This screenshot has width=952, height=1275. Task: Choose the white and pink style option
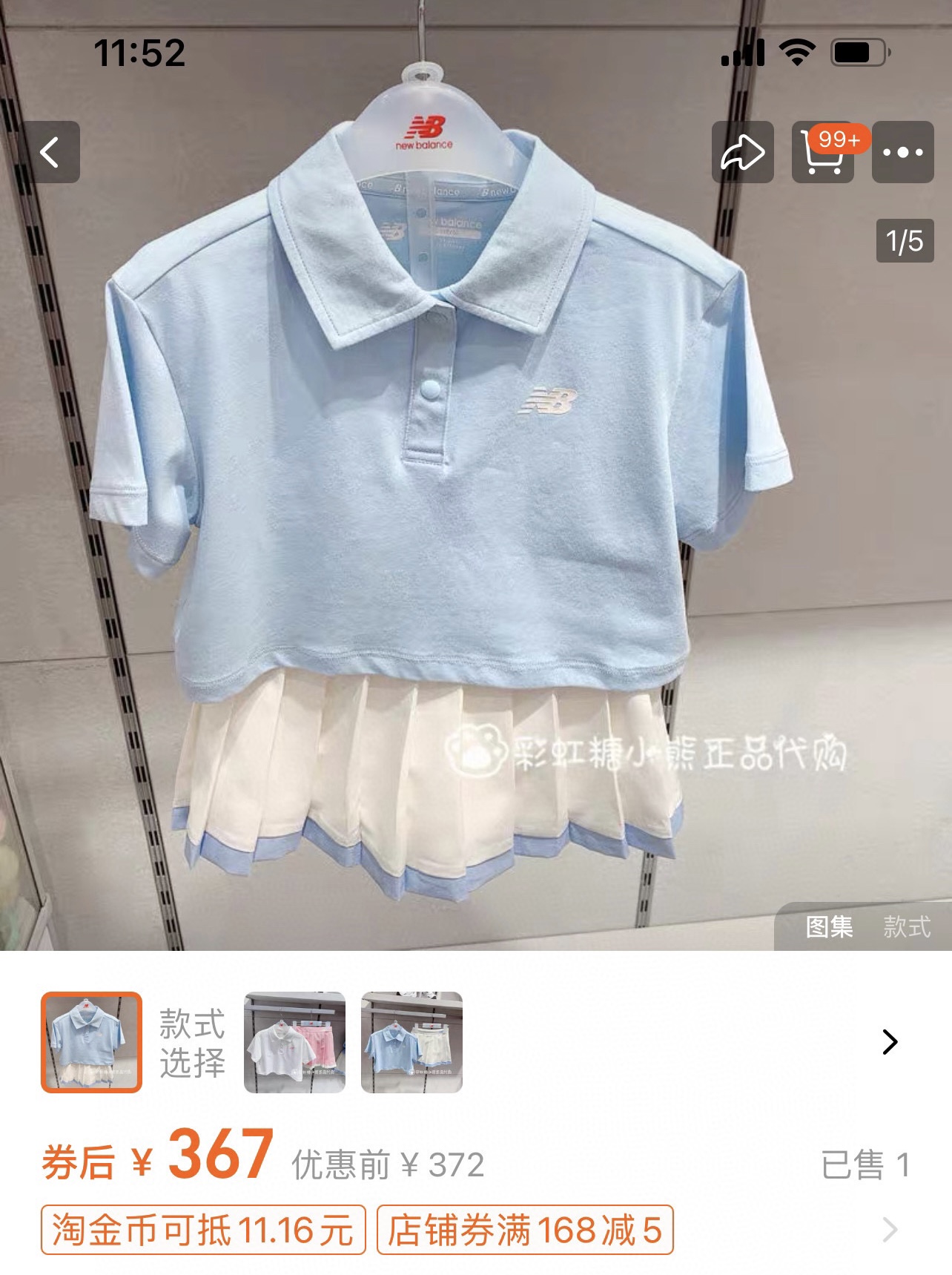click(x=294, y=1042)
